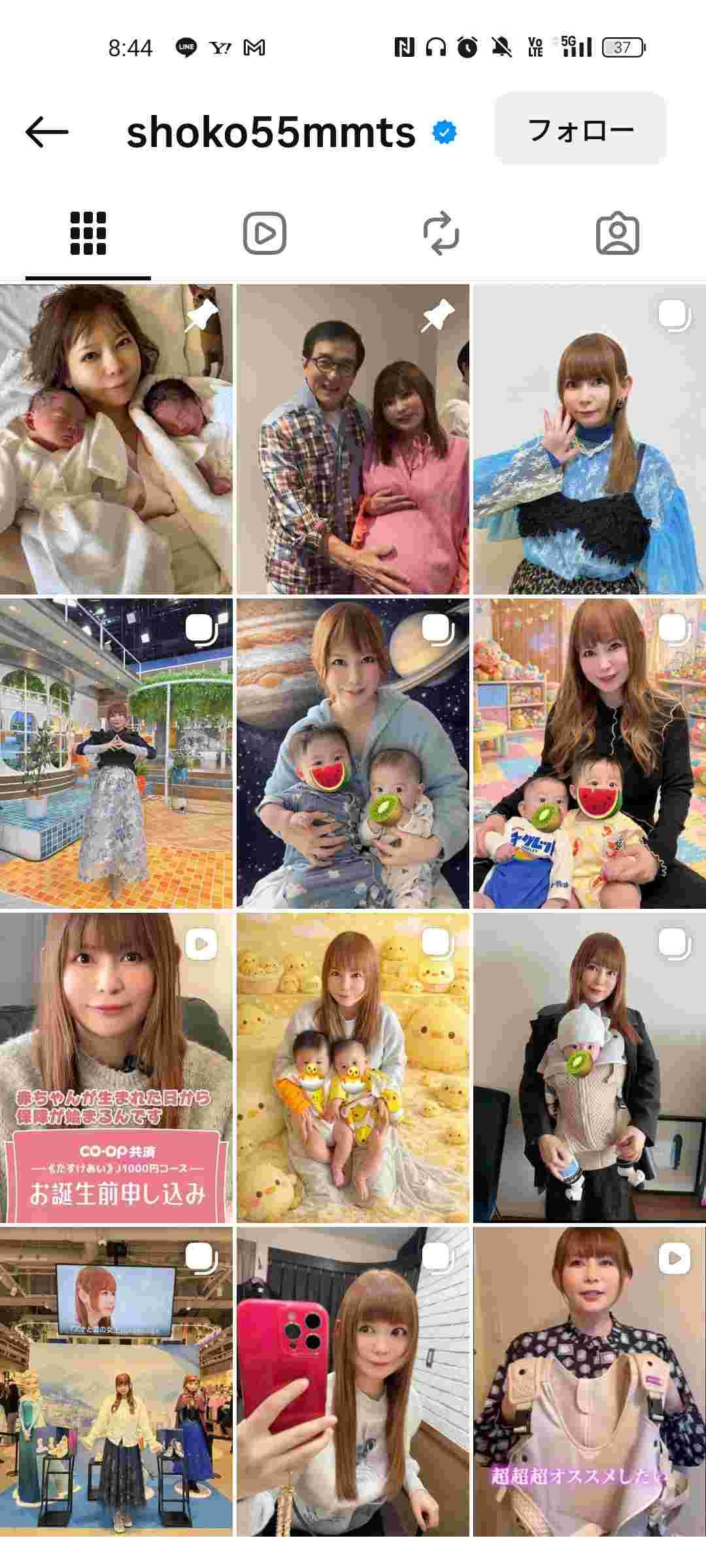Image resolution: width=706 pixels, height=1568 pixels.
Task: Open post with yellow chick plushies
Action: (353, 1068)
